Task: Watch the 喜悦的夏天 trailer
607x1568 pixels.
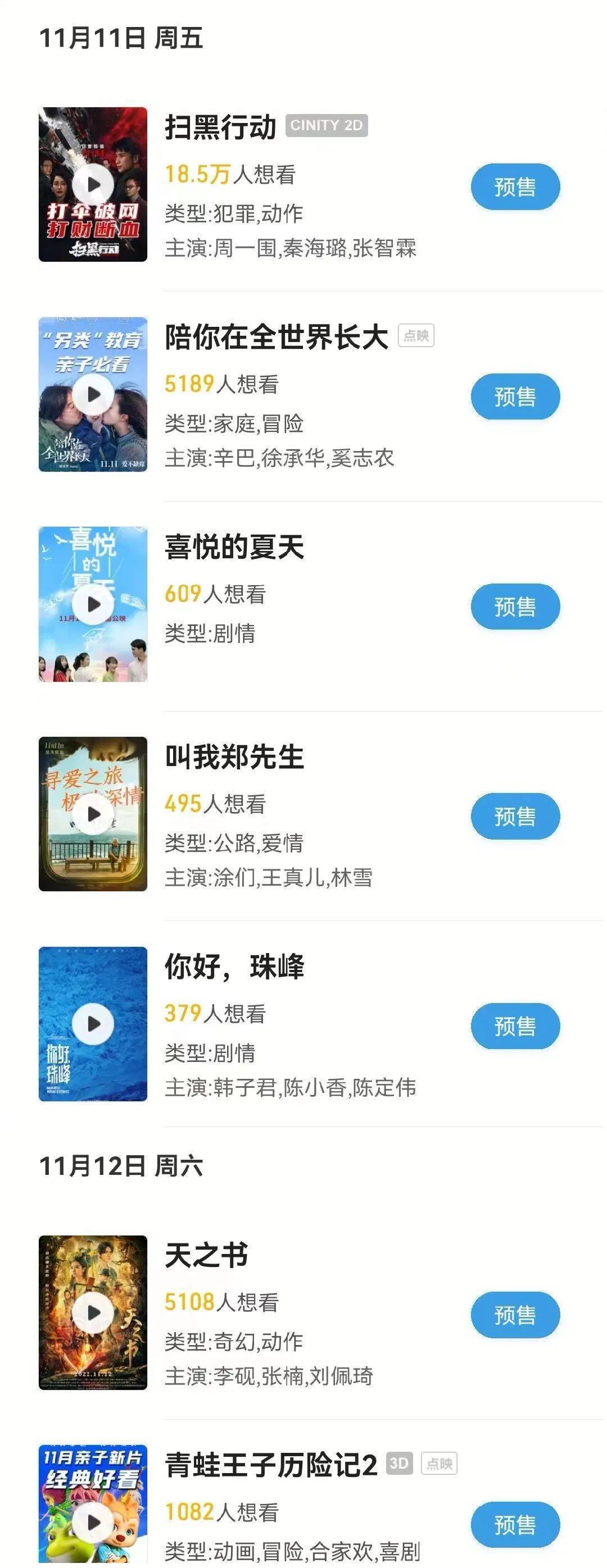Action: click(93, 604)
